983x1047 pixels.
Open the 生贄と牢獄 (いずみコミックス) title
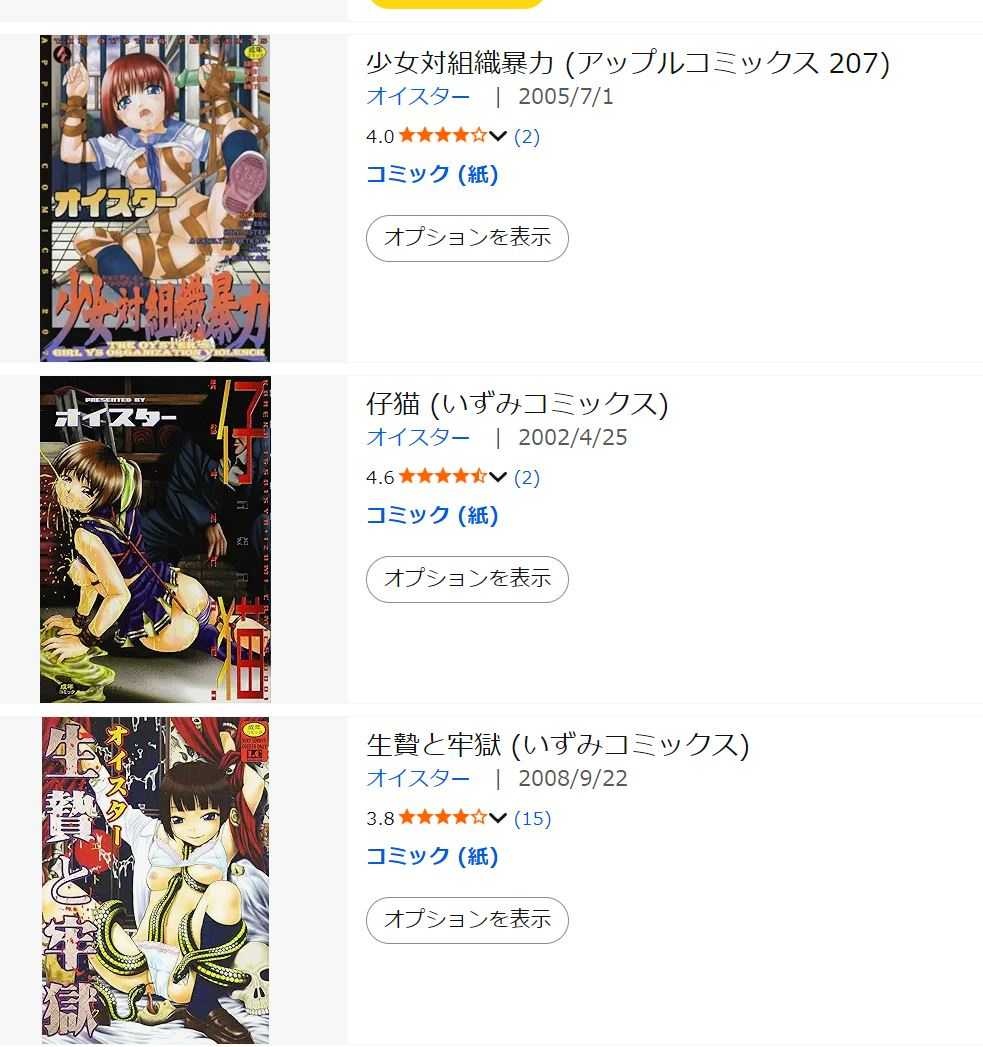pyautogui.click(x=557, y=745)
